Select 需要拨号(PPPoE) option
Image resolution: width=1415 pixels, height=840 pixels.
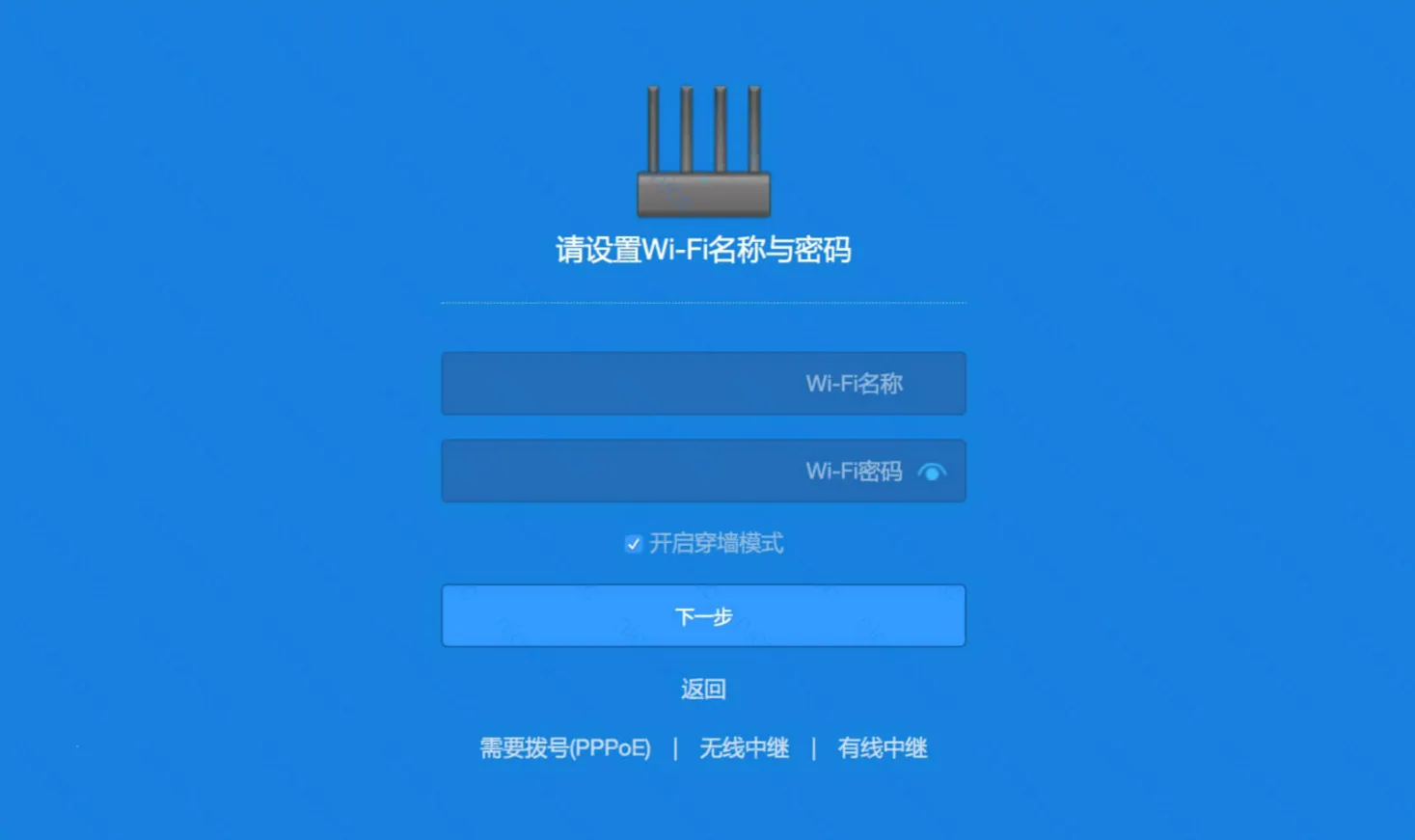coord(565,748)
